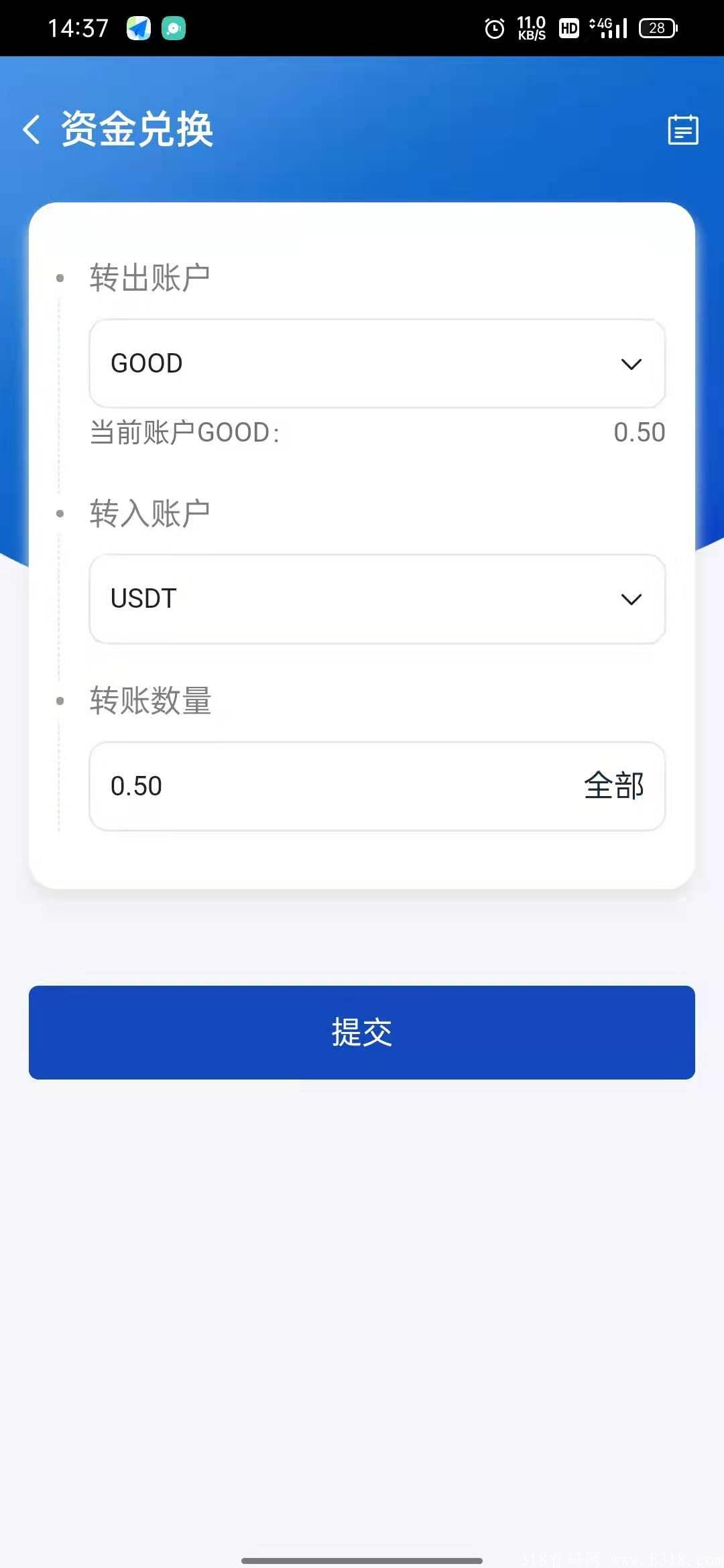Tap the chevron arrow on the GOOD selector
Screen dimensions: 724x1568
pyautogui.click(x=631, y=364)
